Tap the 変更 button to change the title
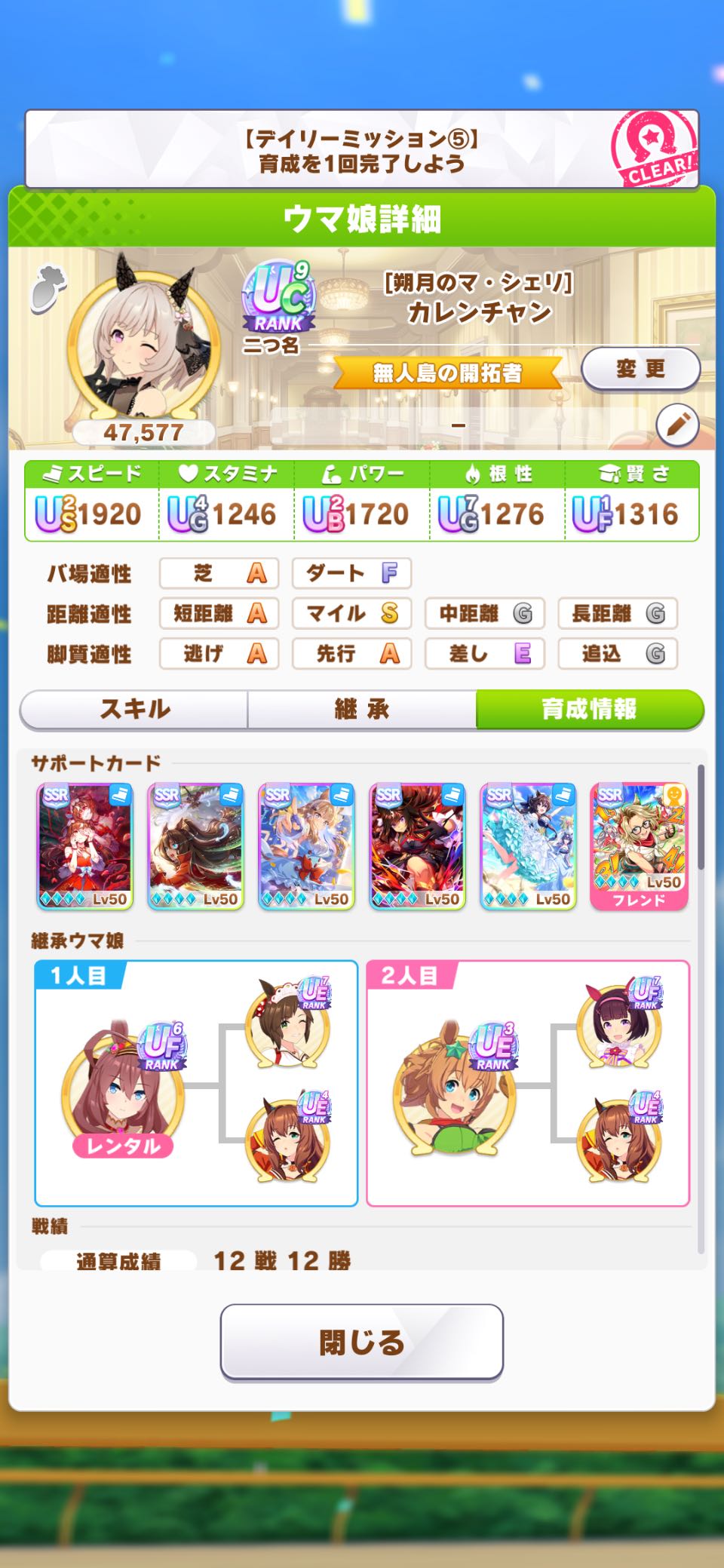Image resolution: width=724 pixels, height=1568 pixels. click(x=640, y=369)
